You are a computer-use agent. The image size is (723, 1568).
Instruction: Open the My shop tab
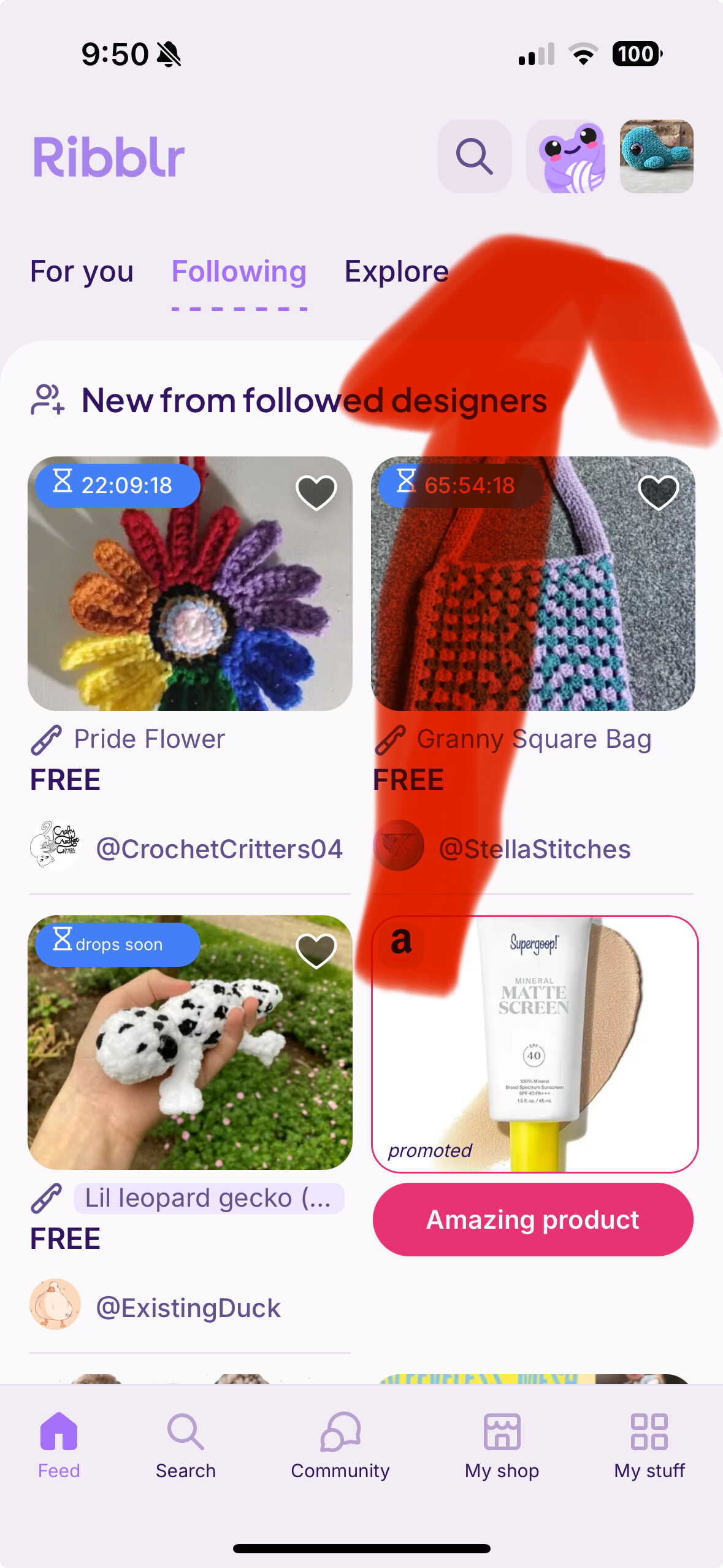[502, 1445]
